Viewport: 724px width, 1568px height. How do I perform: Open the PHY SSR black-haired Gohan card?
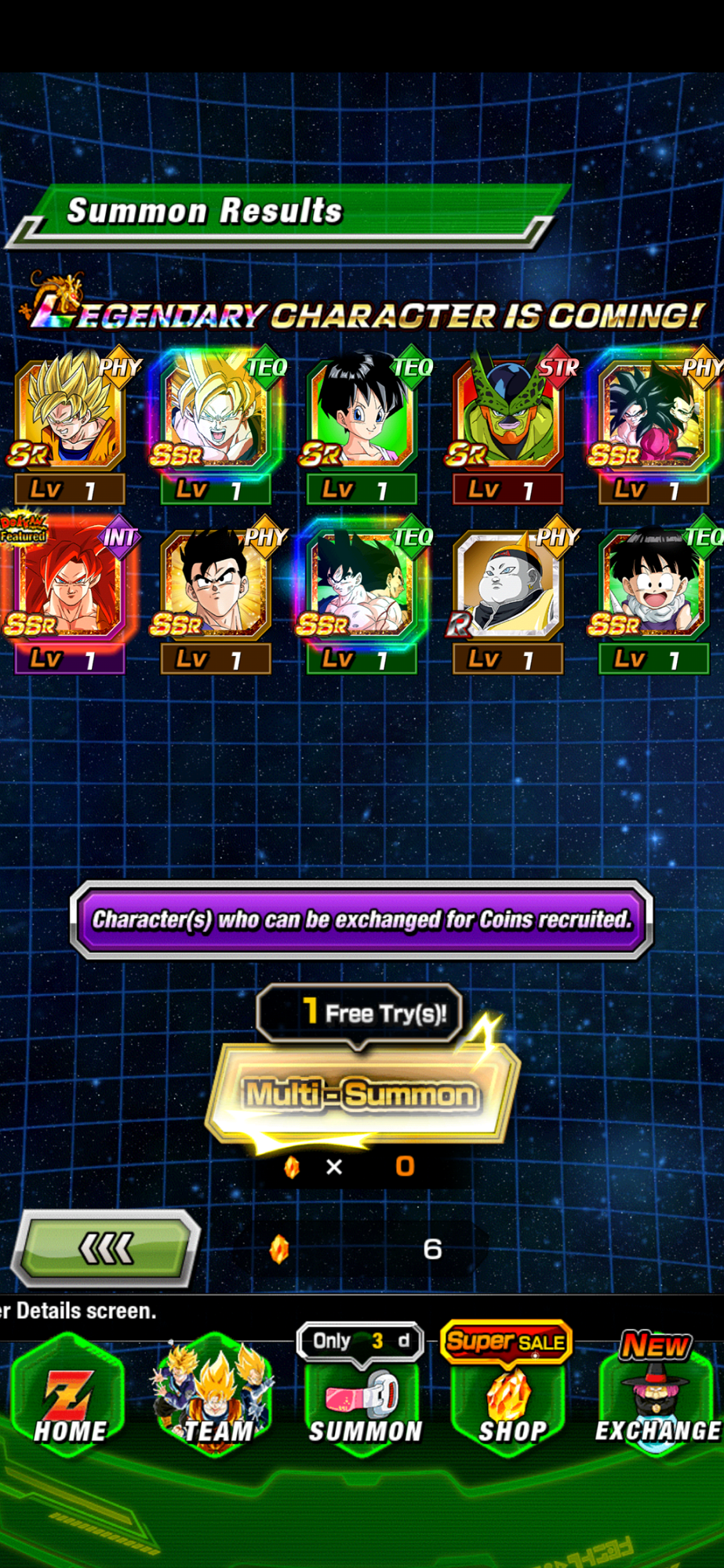click(x=215, y=584)
